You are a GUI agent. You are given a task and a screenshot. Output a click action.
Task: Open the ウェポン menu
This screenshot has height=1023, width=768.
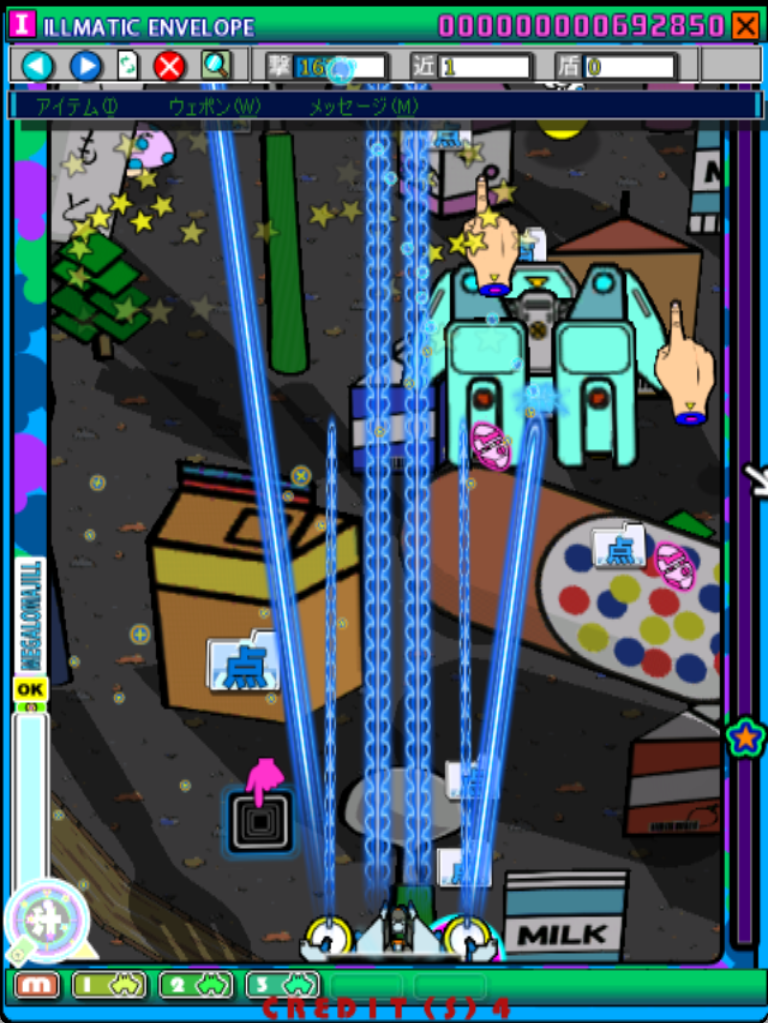pos(214,106)
